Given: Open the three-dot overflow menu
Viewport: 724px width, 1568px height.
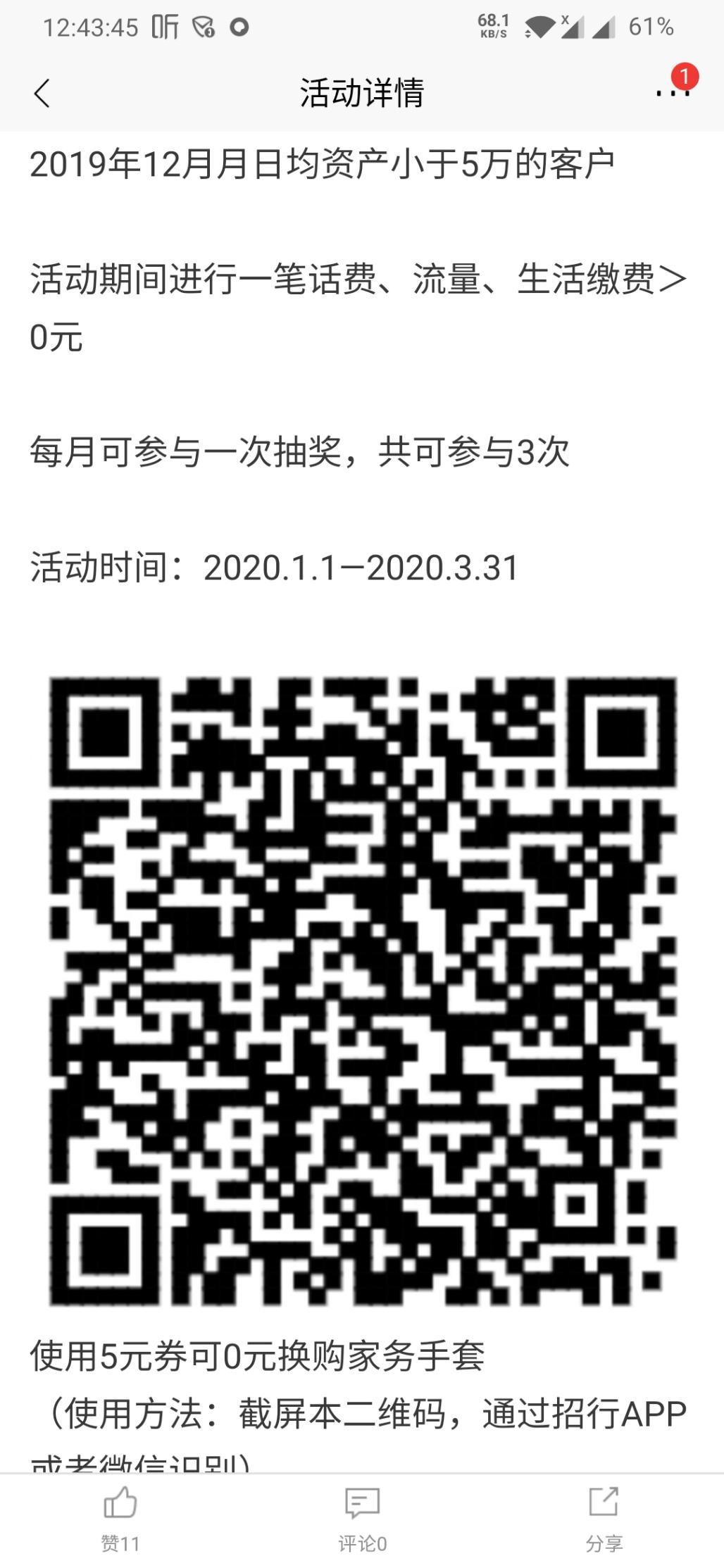Looking at the screenshot, I should click(x=670, y=92).
